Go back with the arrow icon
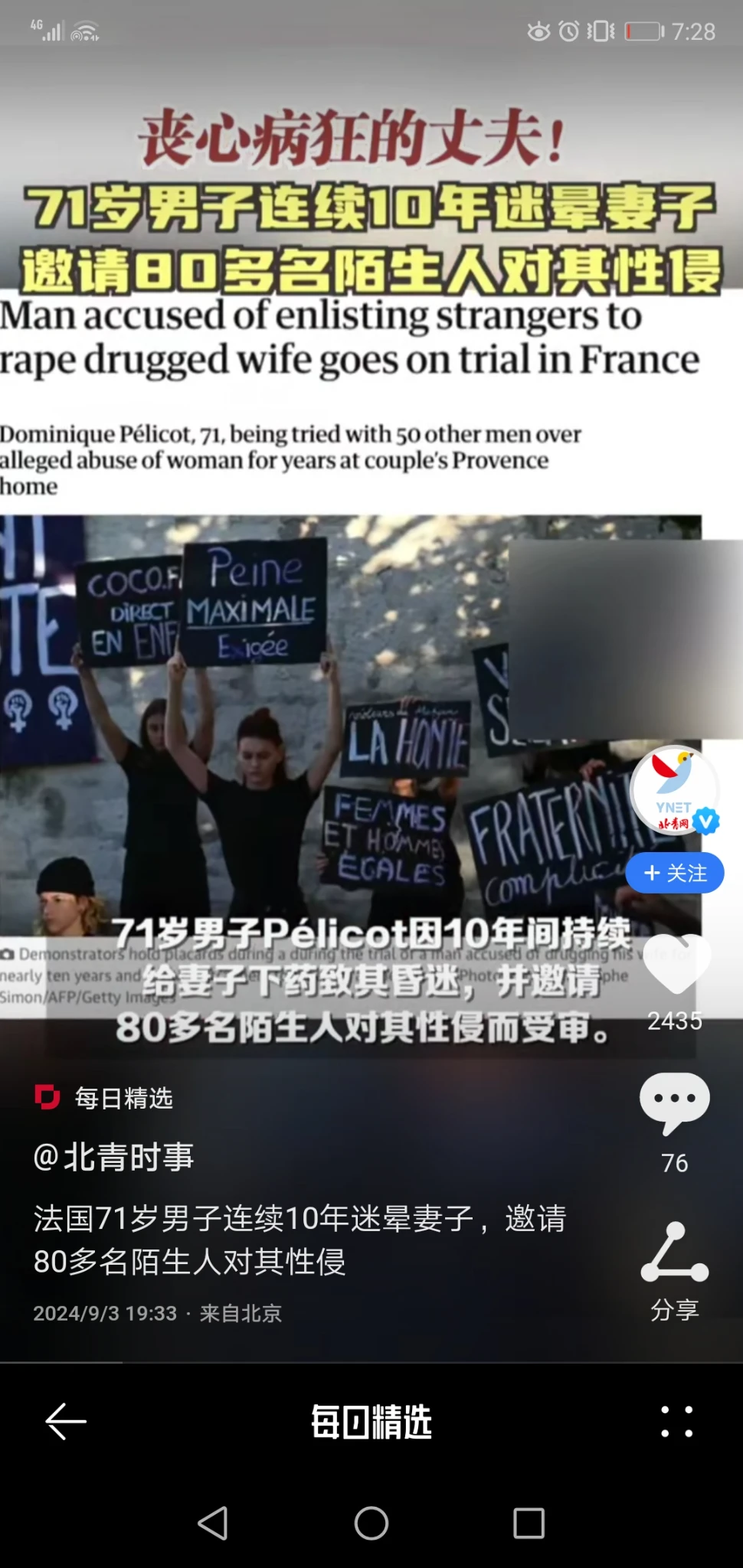 tap(66, 1422)
